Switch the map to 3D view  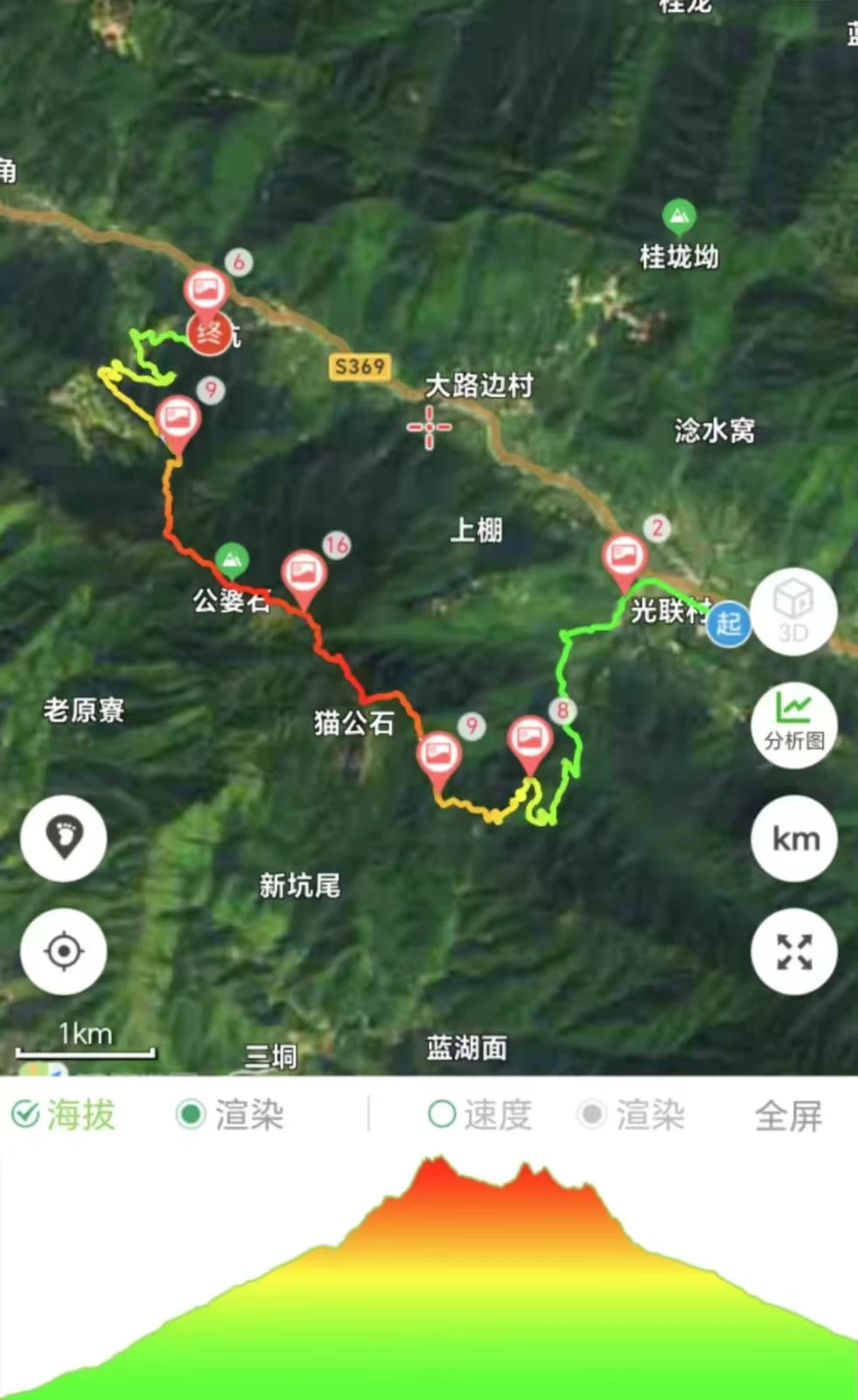(794, 612)
